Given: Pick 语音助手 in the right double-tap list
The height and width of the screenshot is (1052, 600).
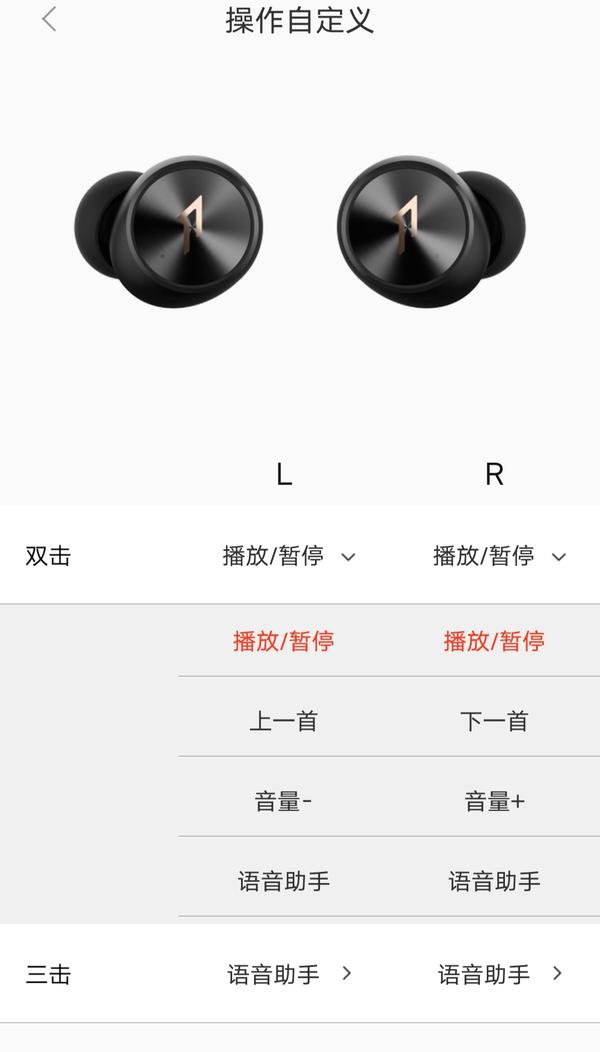Looking at the screenshot, I should pyautogui.click(x=495, y=881).
